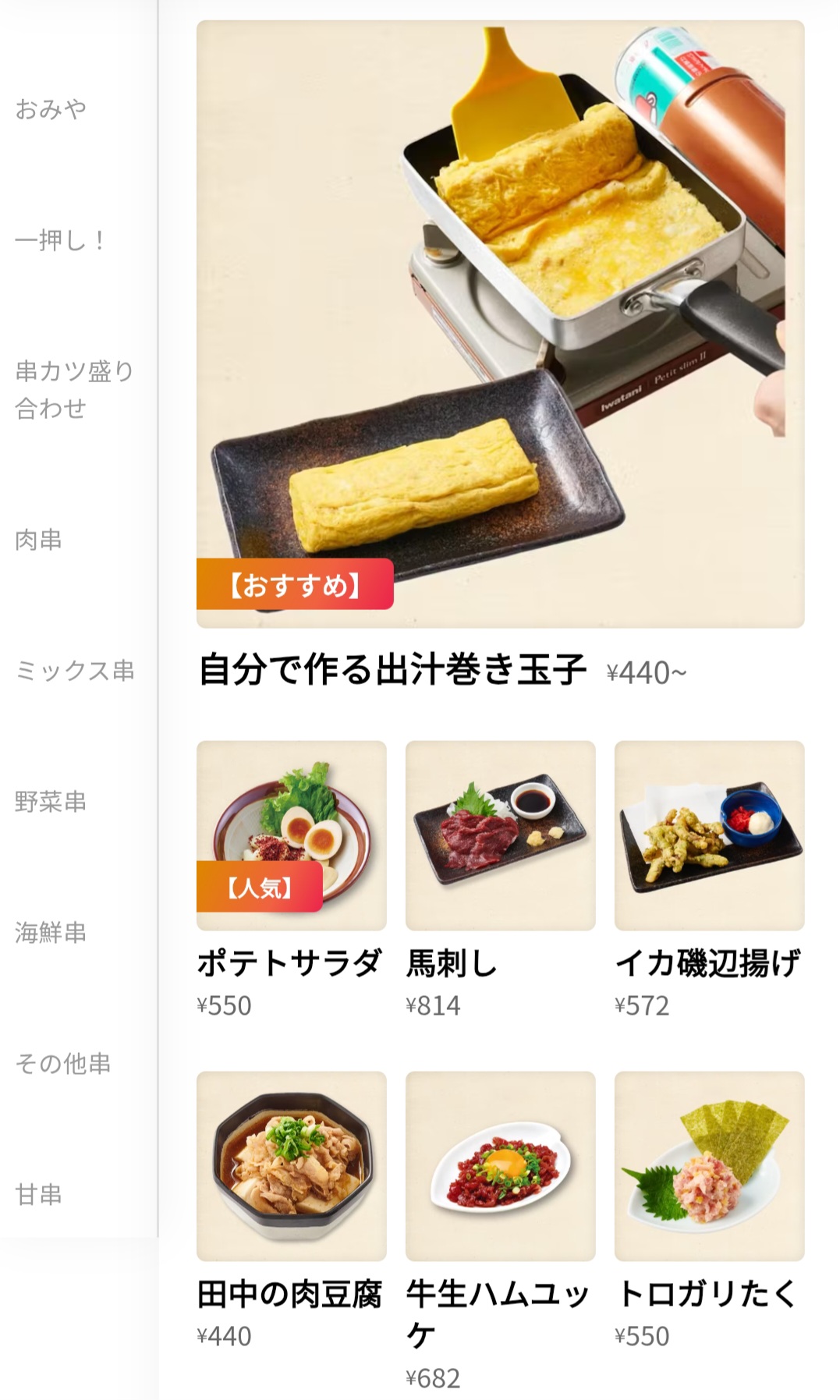Select the その他串 category
The height and width of the screenshot is (1400, 840).
(x=66, y=1062)
